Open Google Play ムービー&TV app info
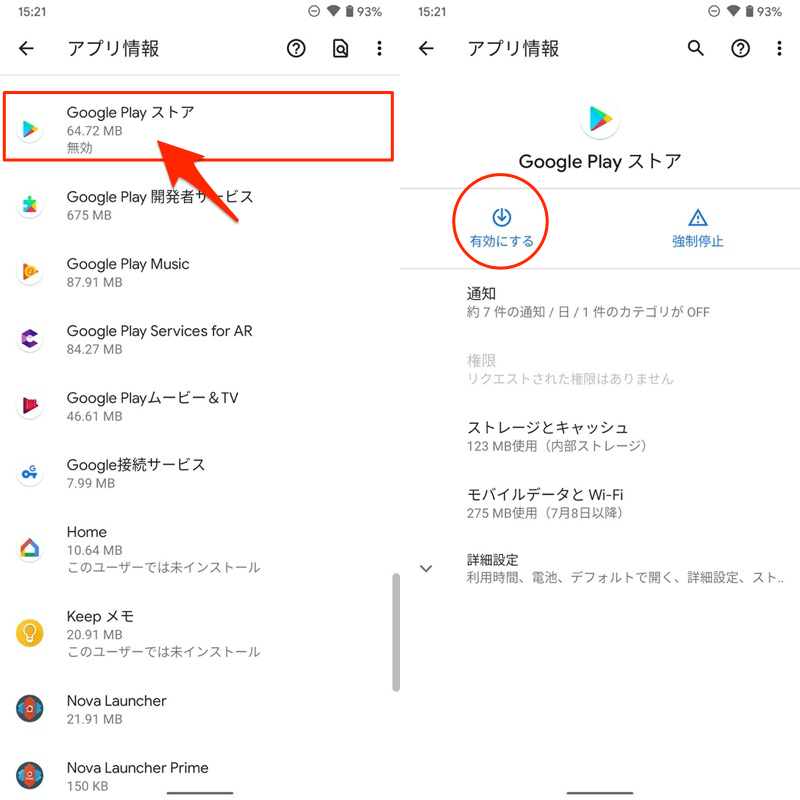Viewport: 800px width, 800px height. 152,406
